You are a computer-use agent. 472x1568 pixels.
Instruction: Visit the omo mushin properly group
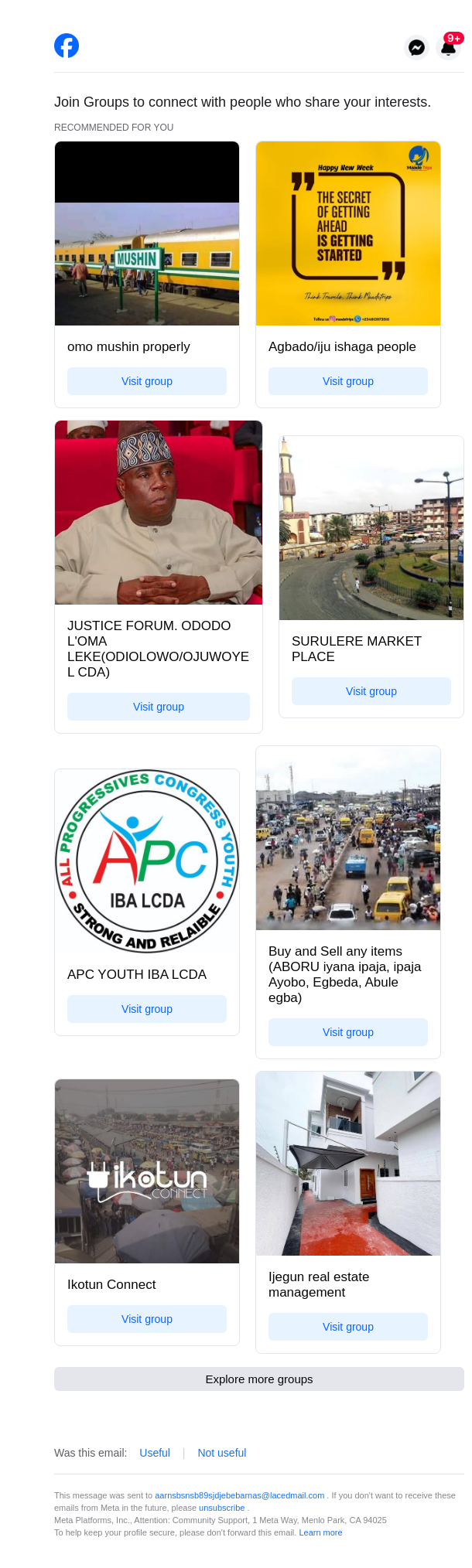click(x=147, y=381)
